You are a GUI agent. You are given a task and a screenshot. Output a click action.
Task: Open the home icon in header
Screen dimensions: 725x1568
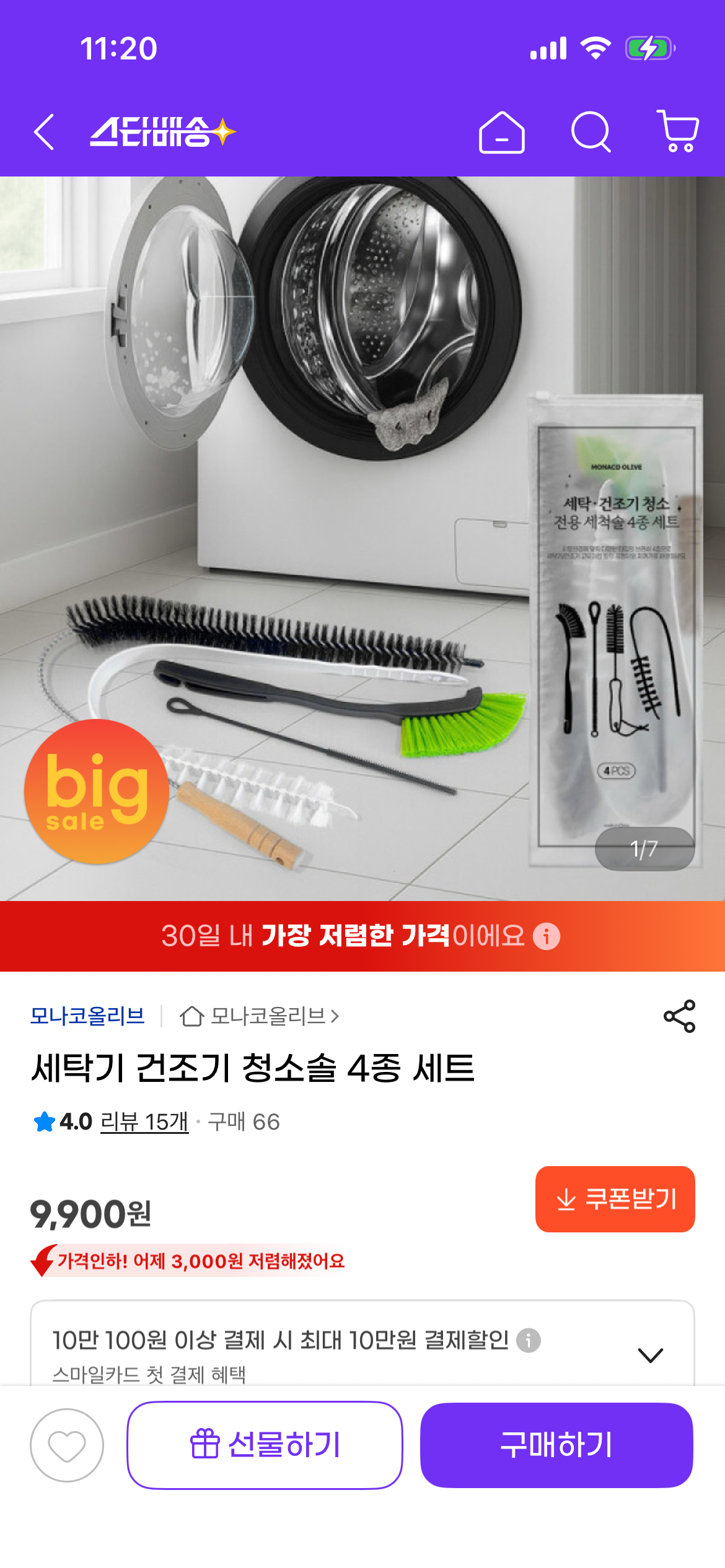501,132
